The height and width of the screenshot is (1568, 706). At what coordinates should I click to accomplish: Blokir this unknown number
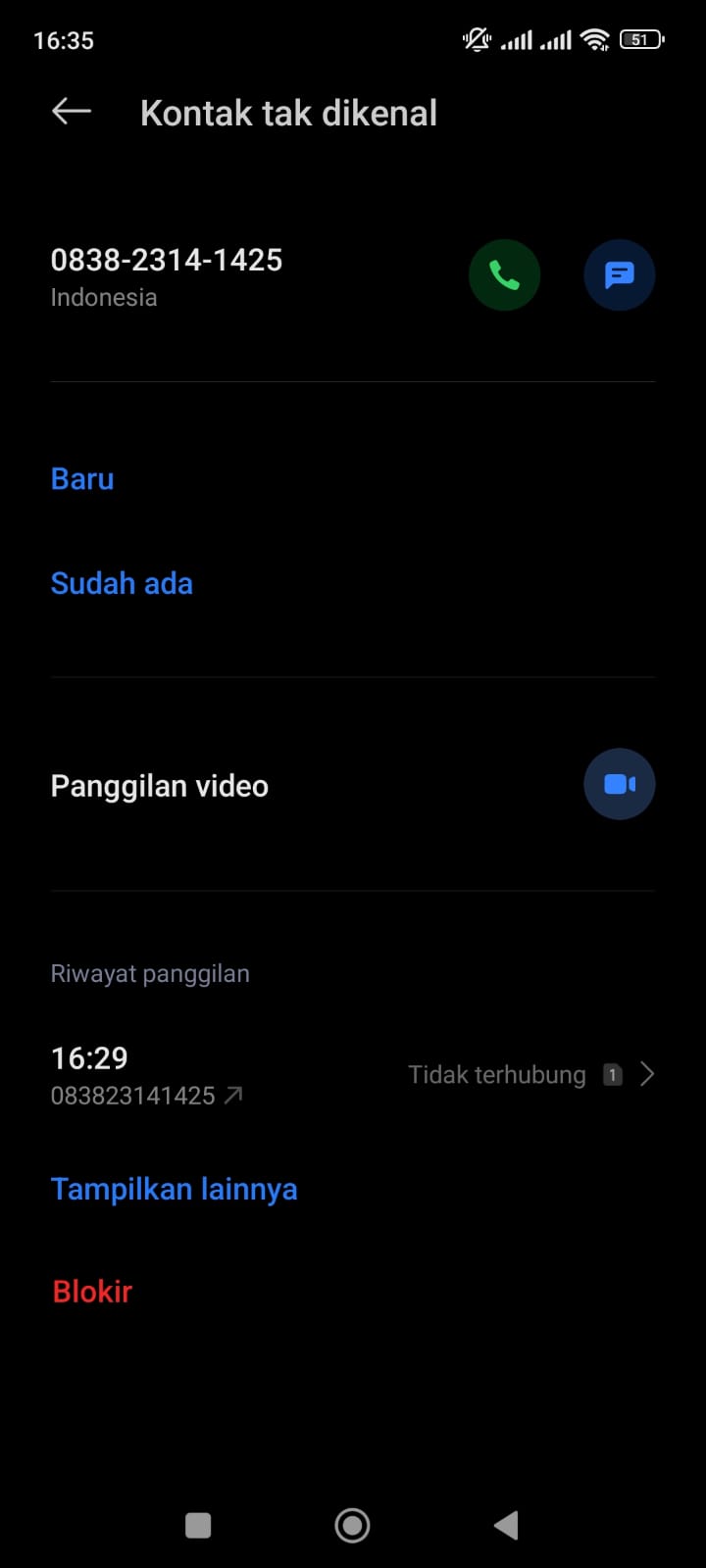pos(92,1292)
